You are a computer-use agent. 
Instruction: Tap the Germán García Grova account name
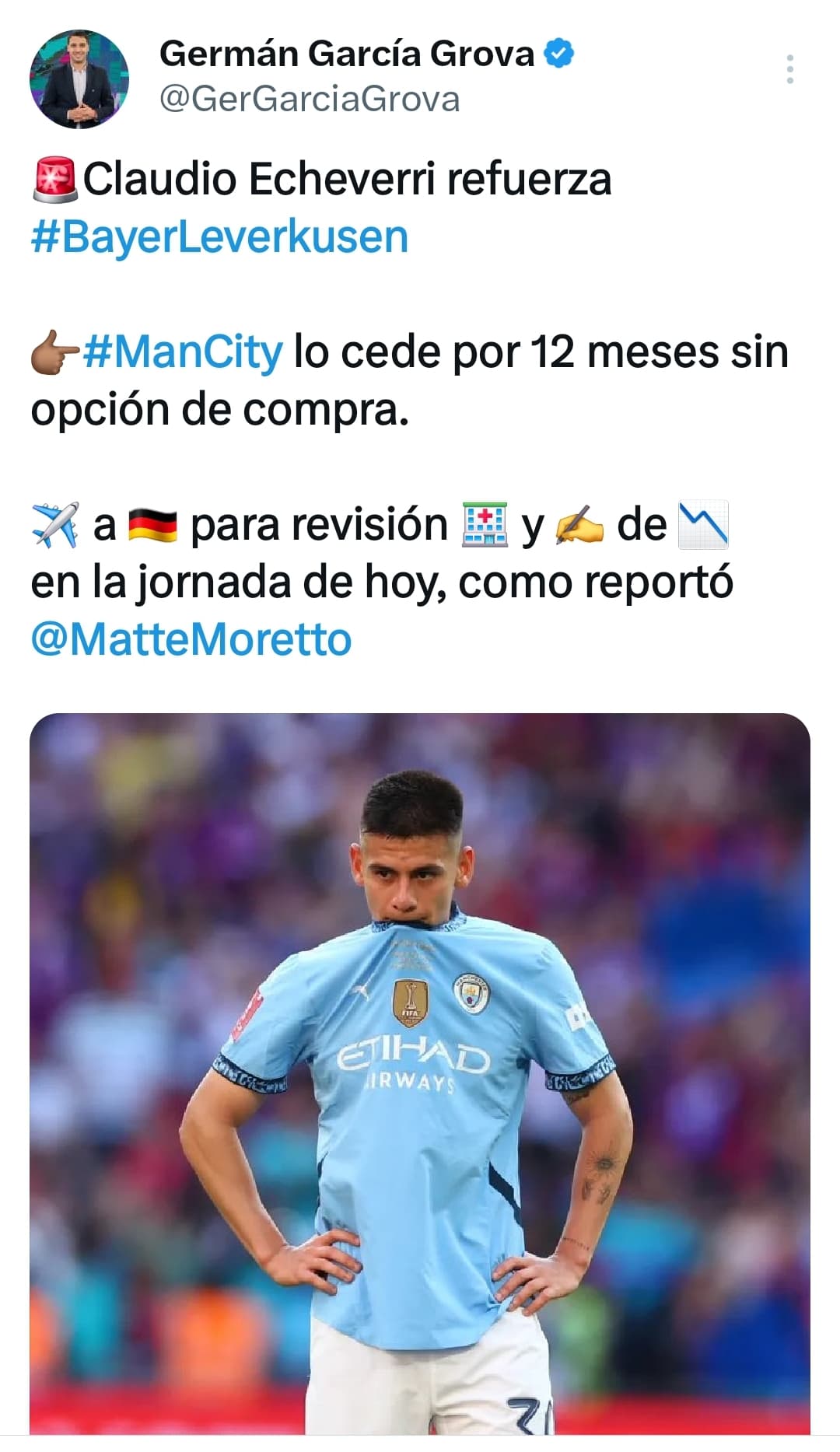pyautogui.click(x=347, y=54)
